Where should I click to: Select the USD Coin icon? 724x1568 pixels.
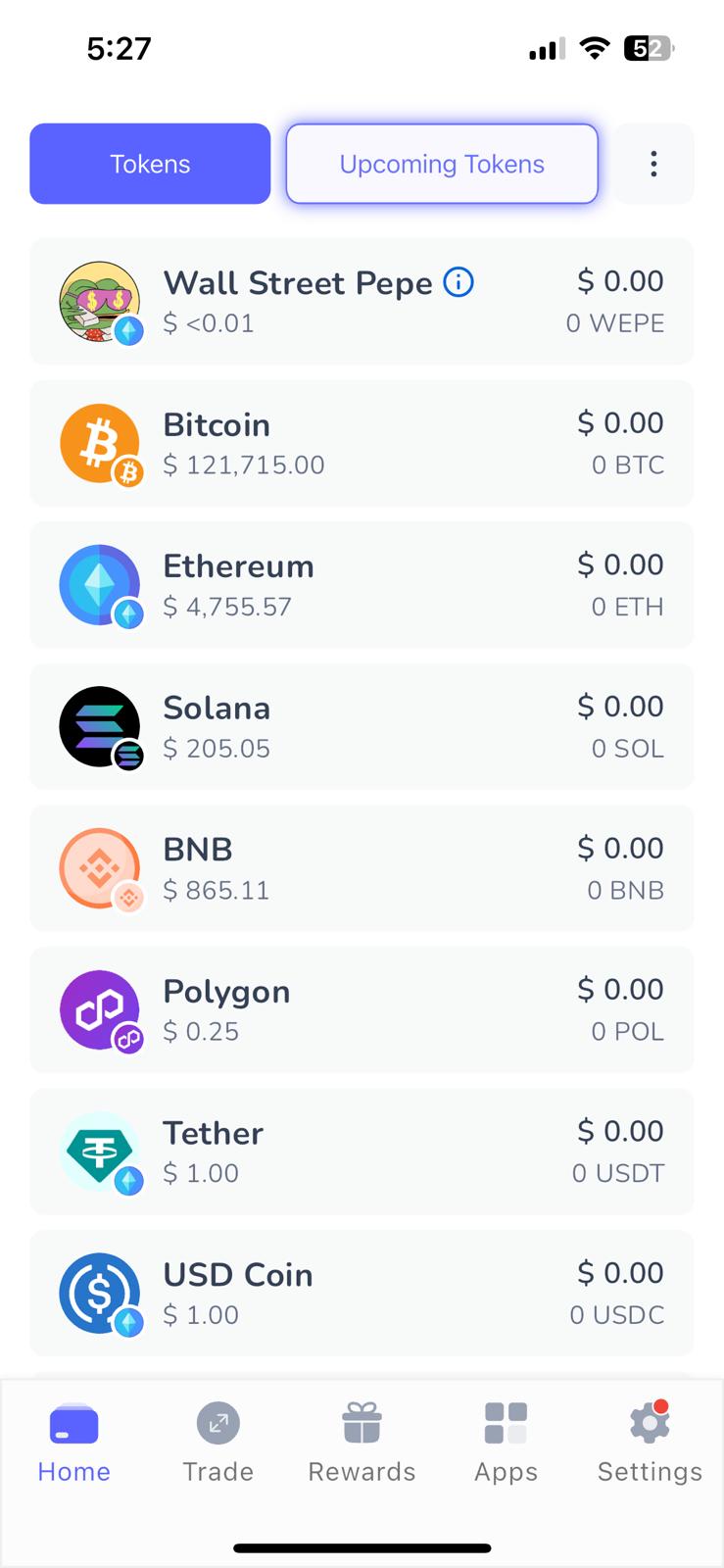[x=100, y=1293]
